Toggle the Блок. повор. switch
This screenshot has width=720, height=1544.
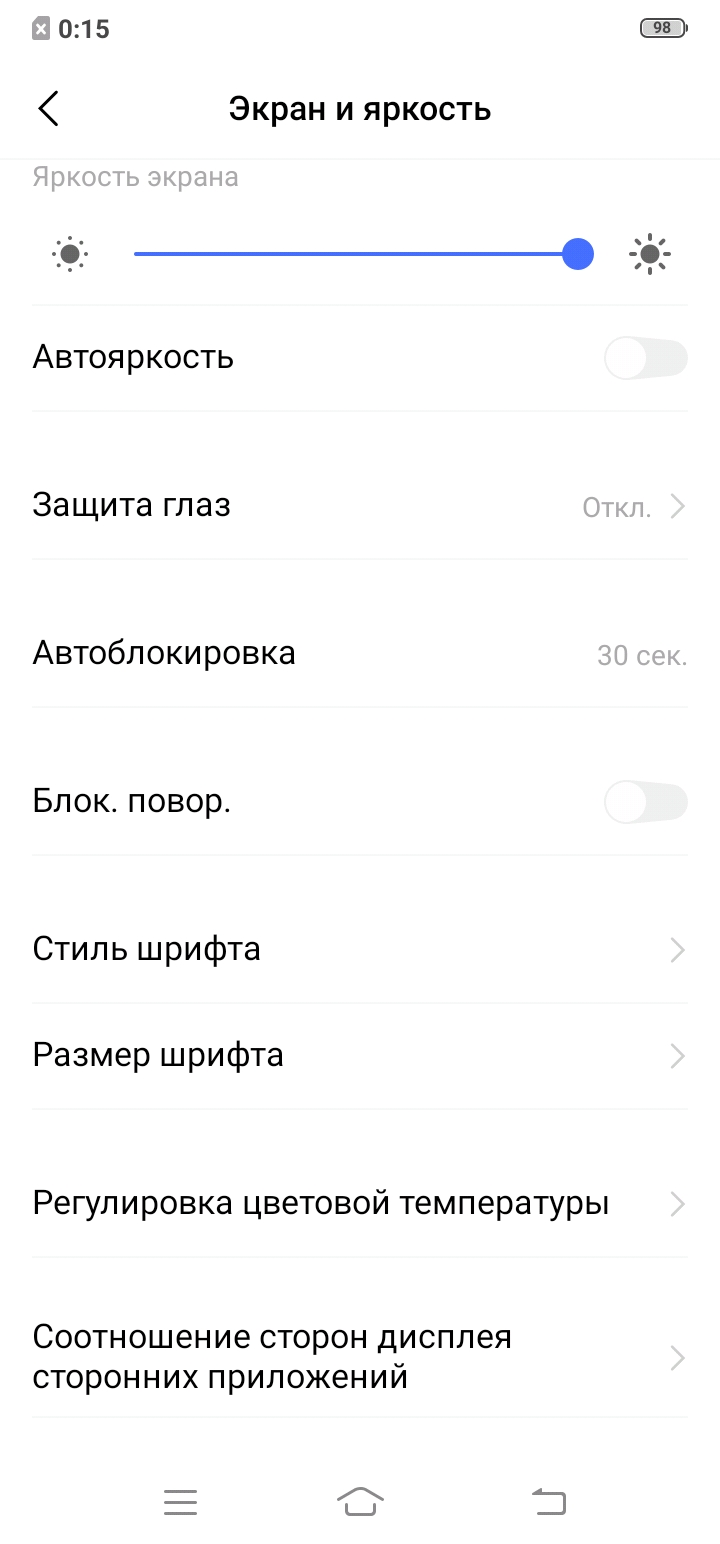click(x=646, y=802)
